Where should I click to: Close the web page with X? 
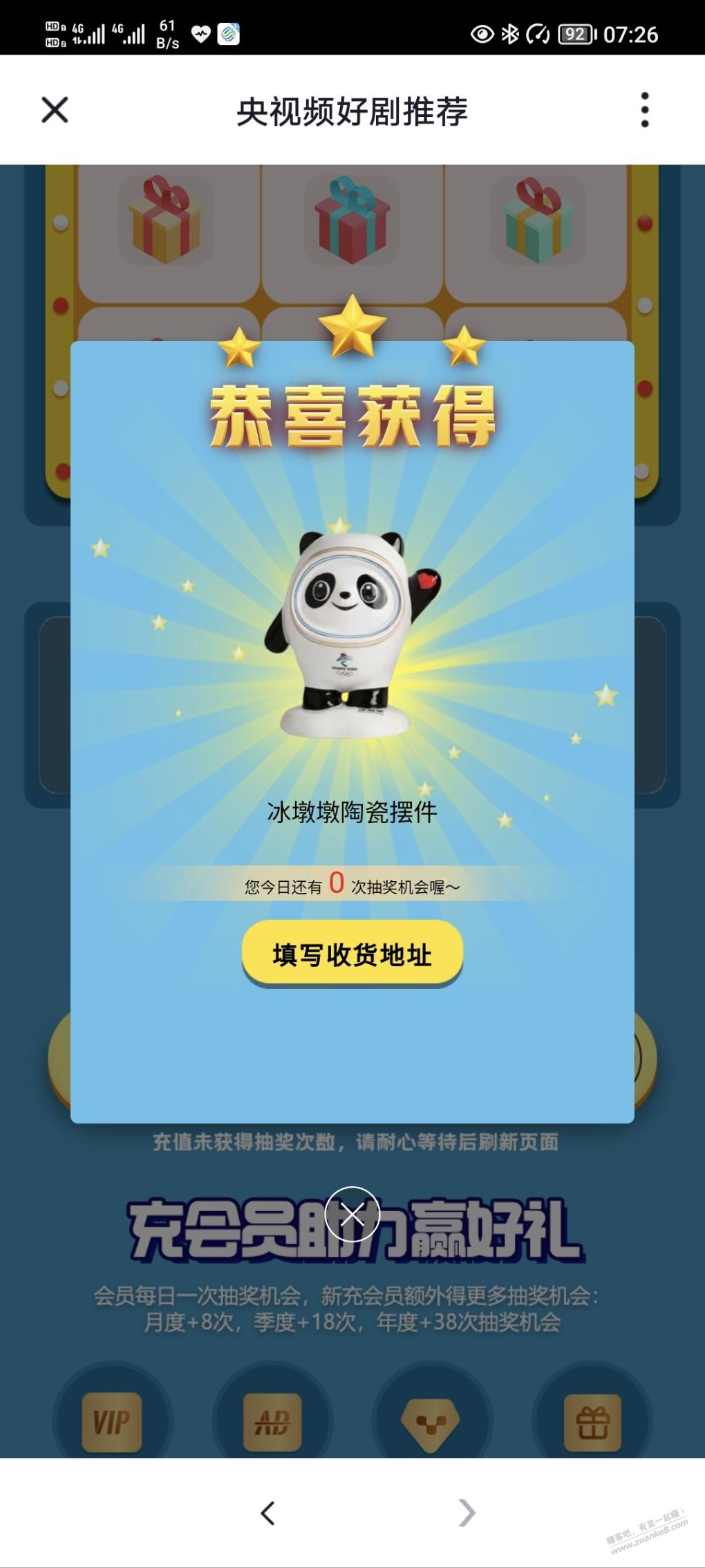(x=55, y=110)
